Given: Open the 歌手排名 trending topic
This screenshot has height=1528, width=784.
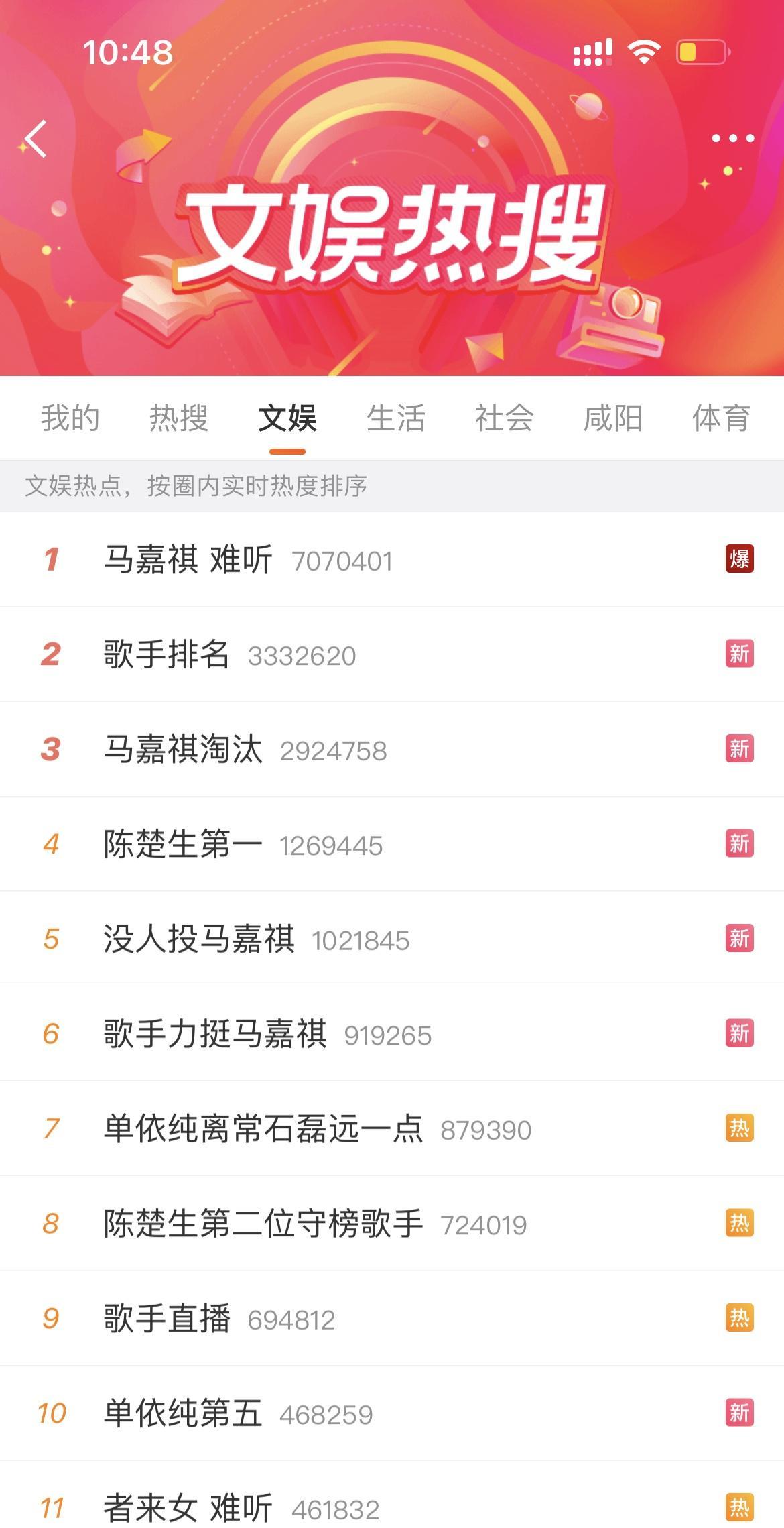Looking at the screenshot, I should 392,654.
